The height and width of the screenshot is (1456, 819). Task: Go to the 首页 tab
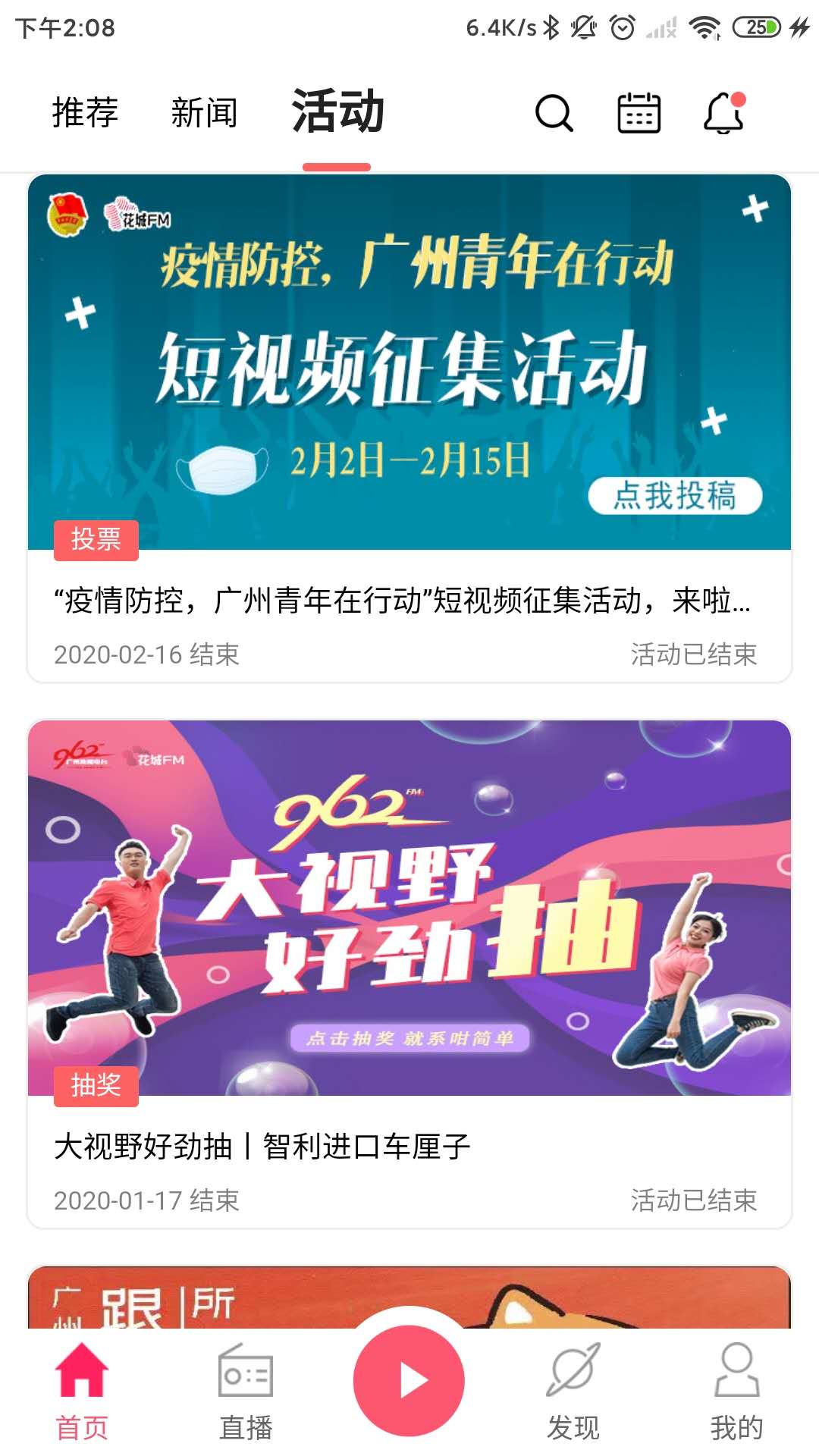tap(82, 1392)
